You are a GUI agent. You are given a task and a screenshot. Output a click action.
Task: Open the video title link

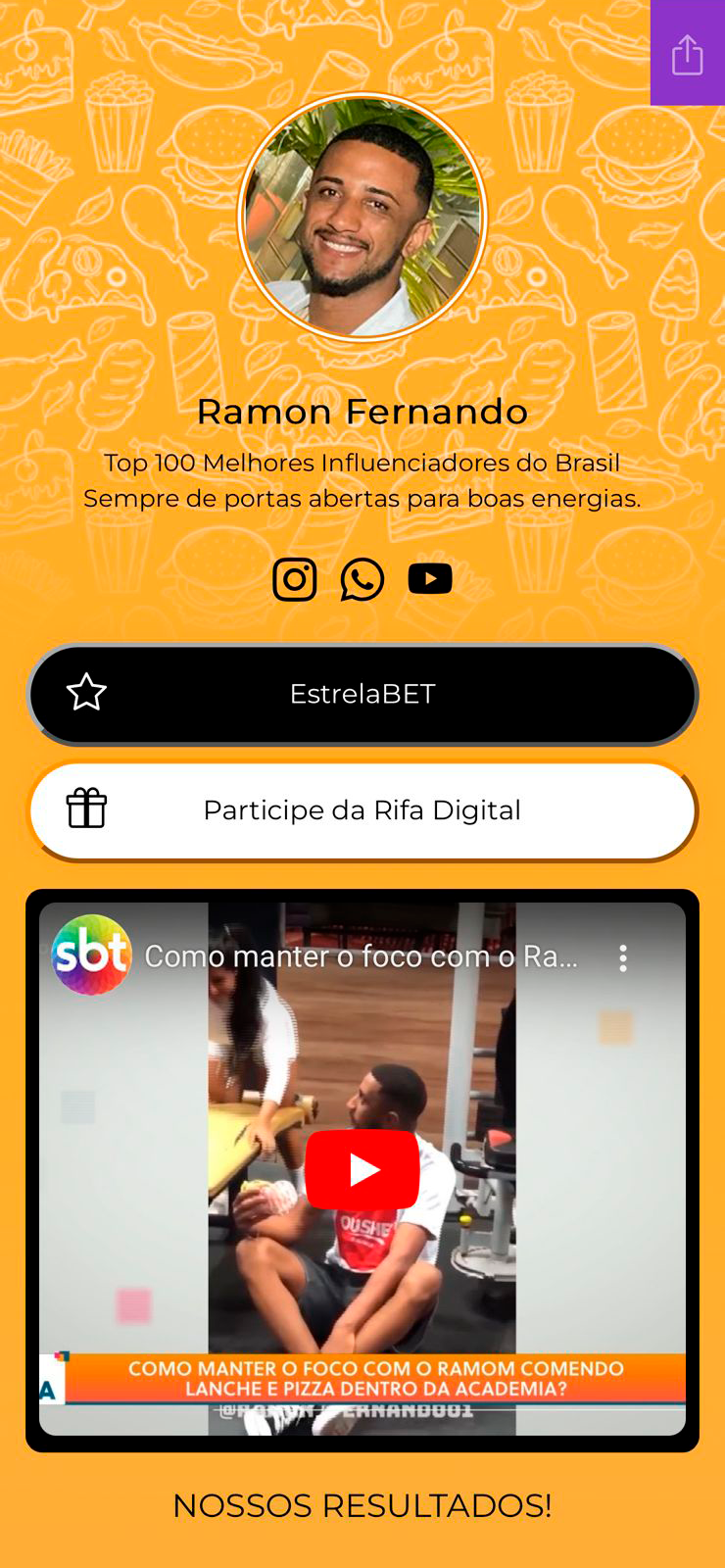tap(361, 956)
